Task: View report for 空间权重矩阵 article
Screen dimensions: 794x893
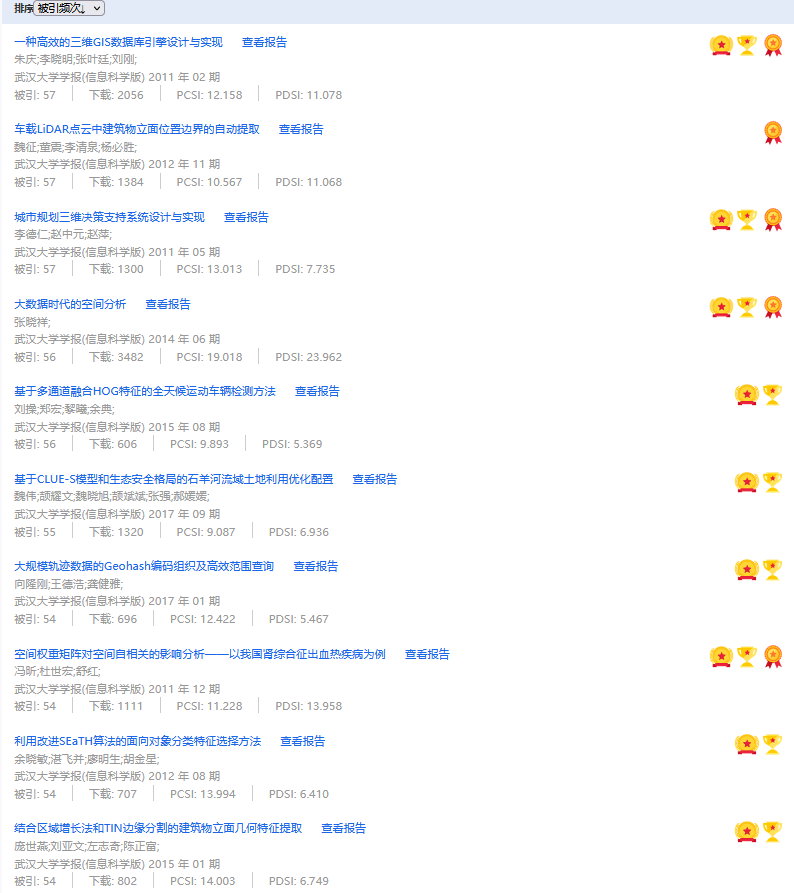Action: (427, 654)
